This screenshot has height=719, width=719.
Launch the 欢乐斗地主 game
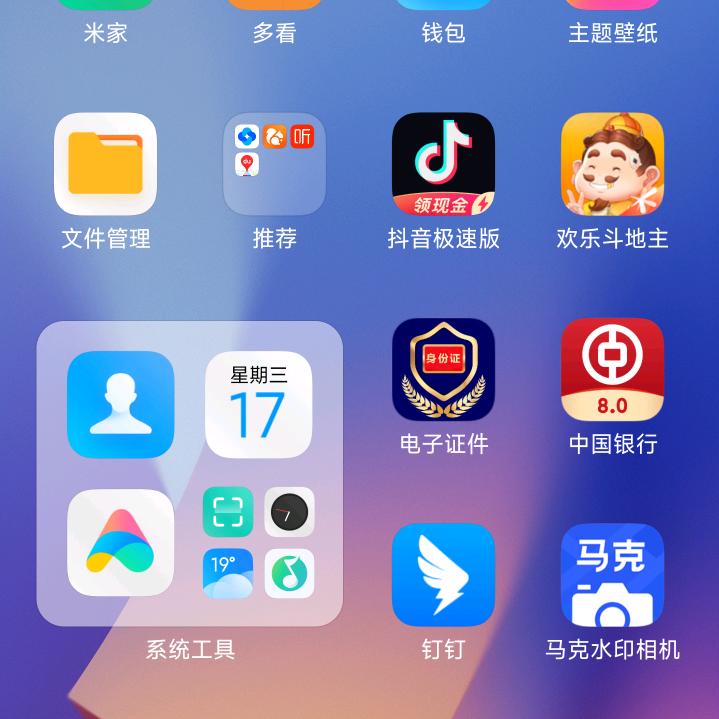(x=612, y=165)
